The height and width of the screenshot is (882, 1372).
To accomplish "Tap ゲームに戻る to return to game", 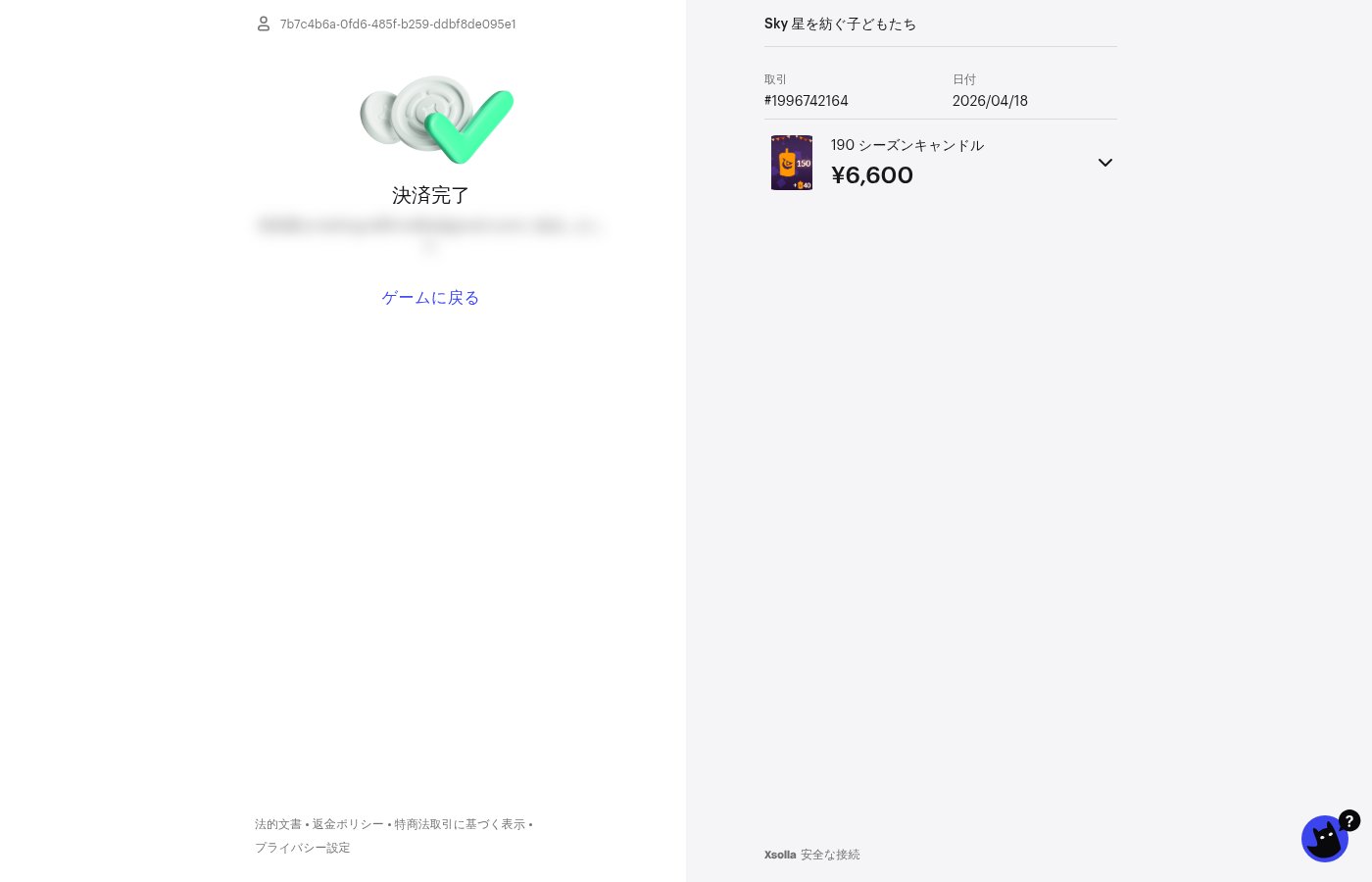I will tap(430, 298).
